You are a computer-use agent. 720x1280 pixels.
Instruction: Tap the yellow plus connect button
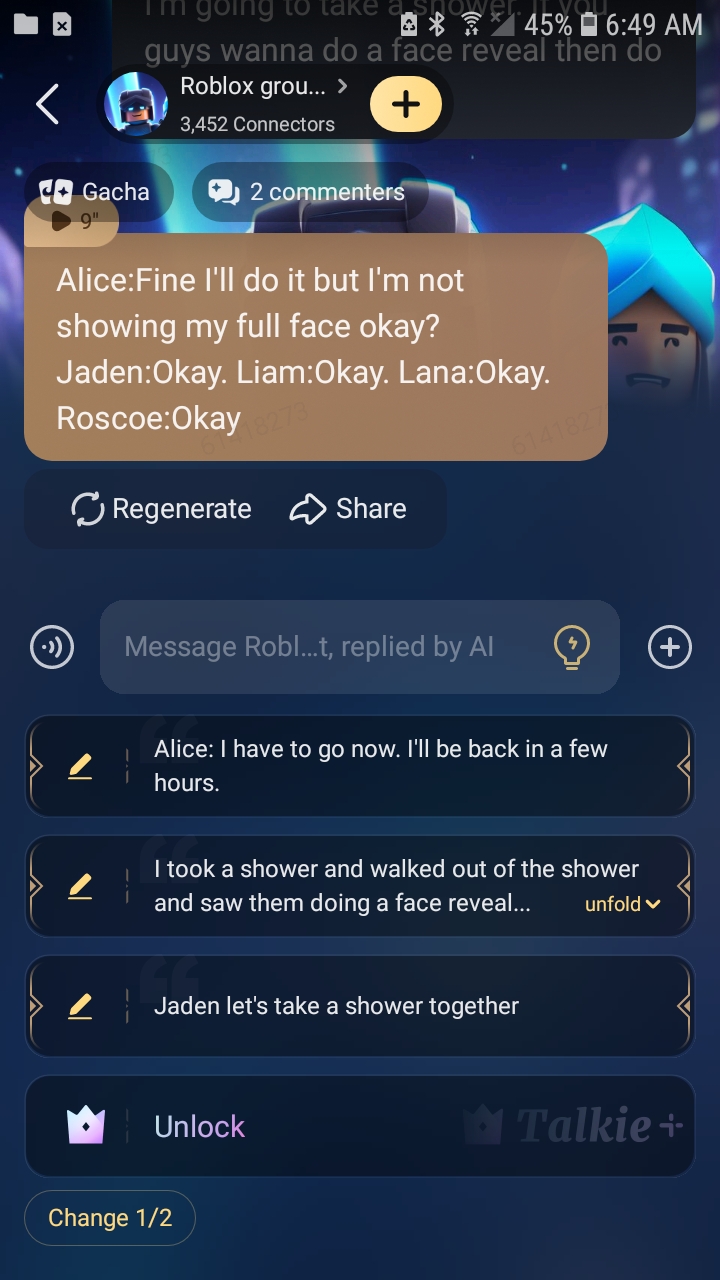(x=405, y=104)
